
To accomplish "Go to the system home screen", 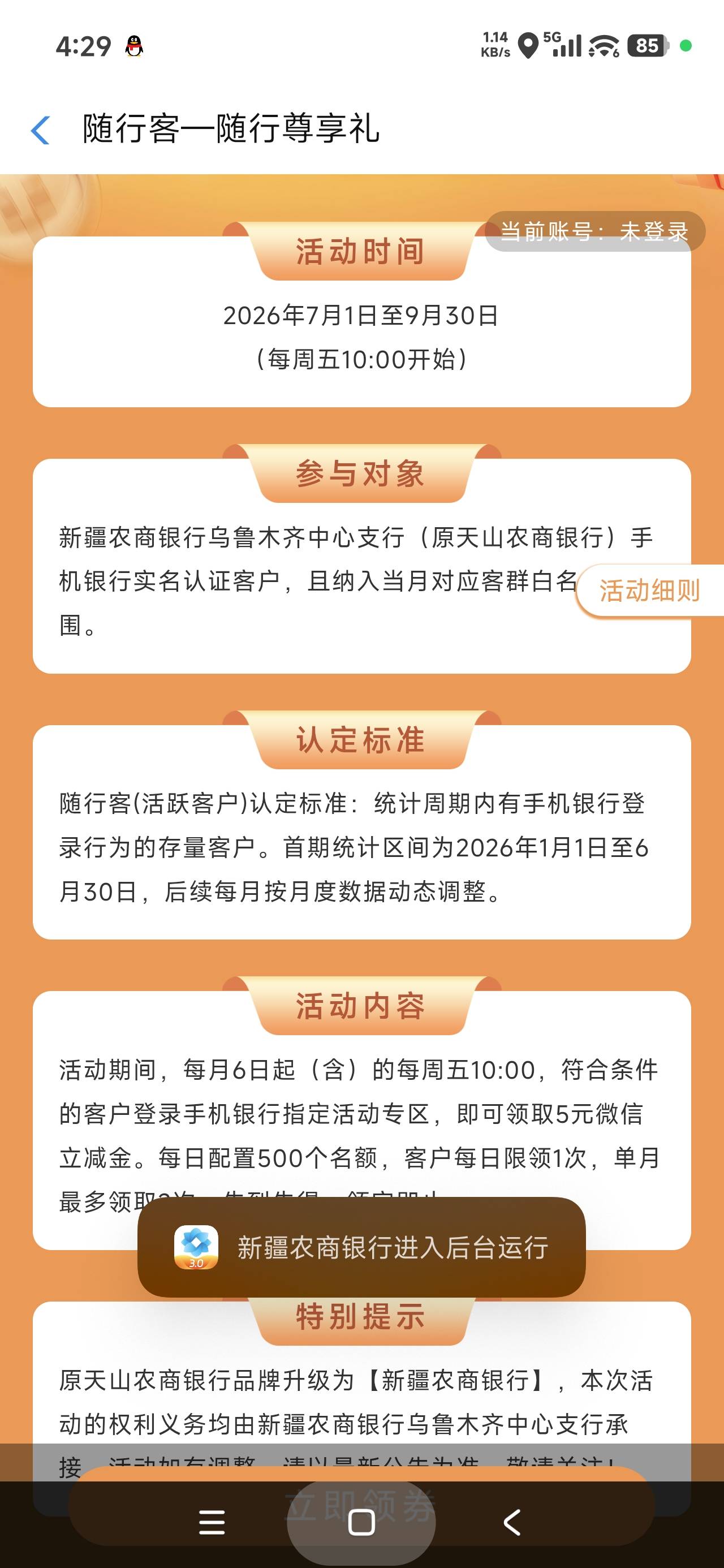I will tap(361, 1522).
